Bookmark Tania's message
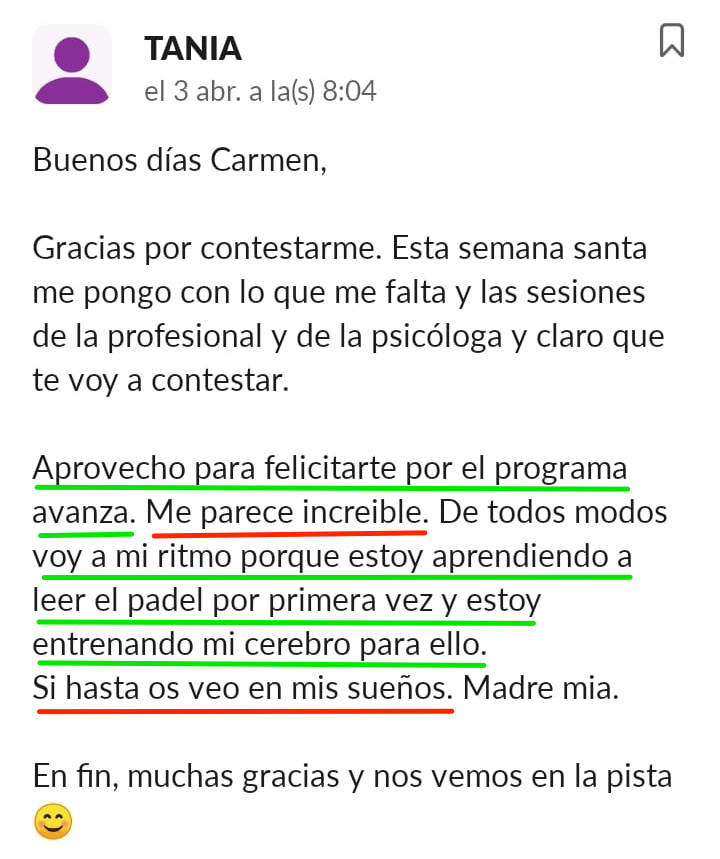Image resolution: width=720 pixels, height=859 pixels. [x=672, y=40]
